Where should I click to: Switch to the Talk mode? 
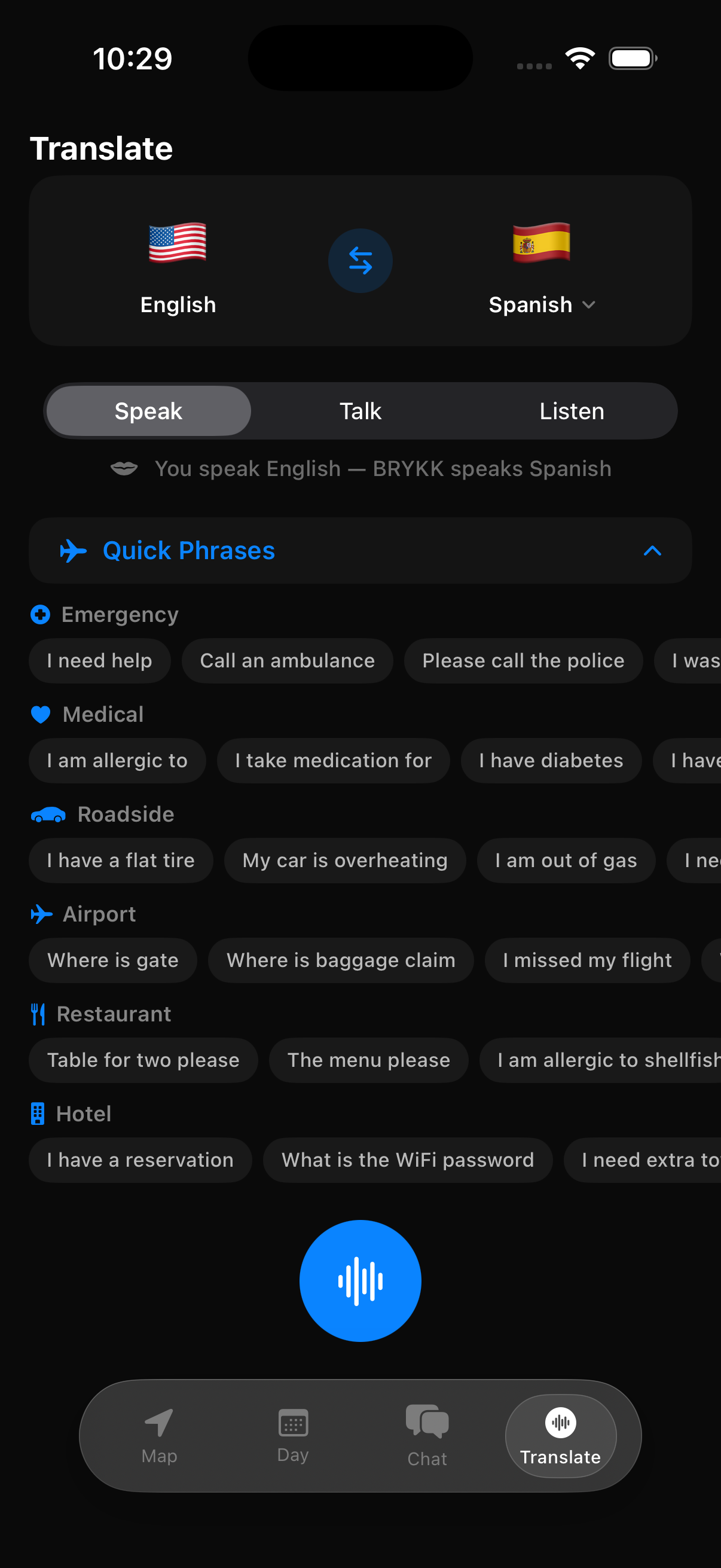[360, 411]
